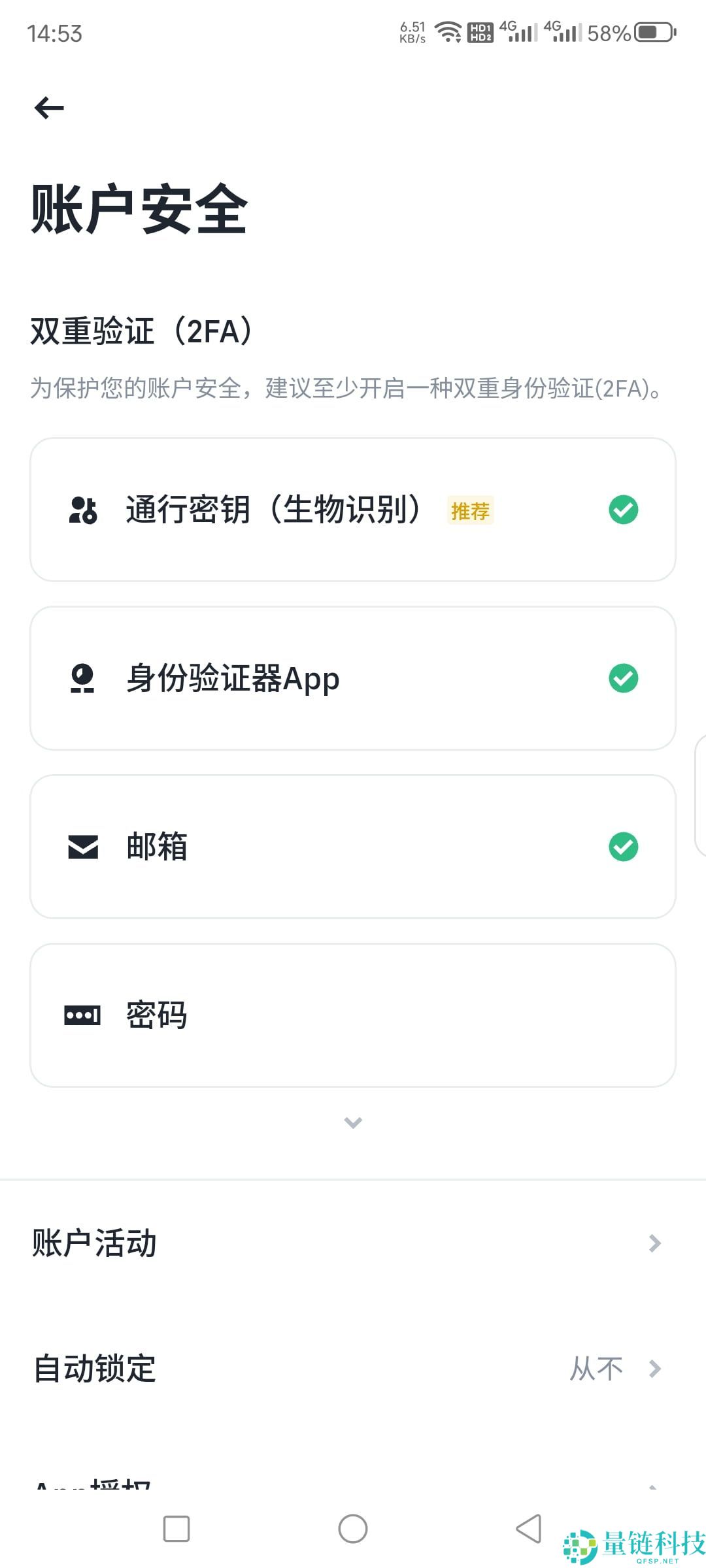Change auto-lock setting currently 从不
This screenshot has height=1568, width=706.
coord(597,1369)
